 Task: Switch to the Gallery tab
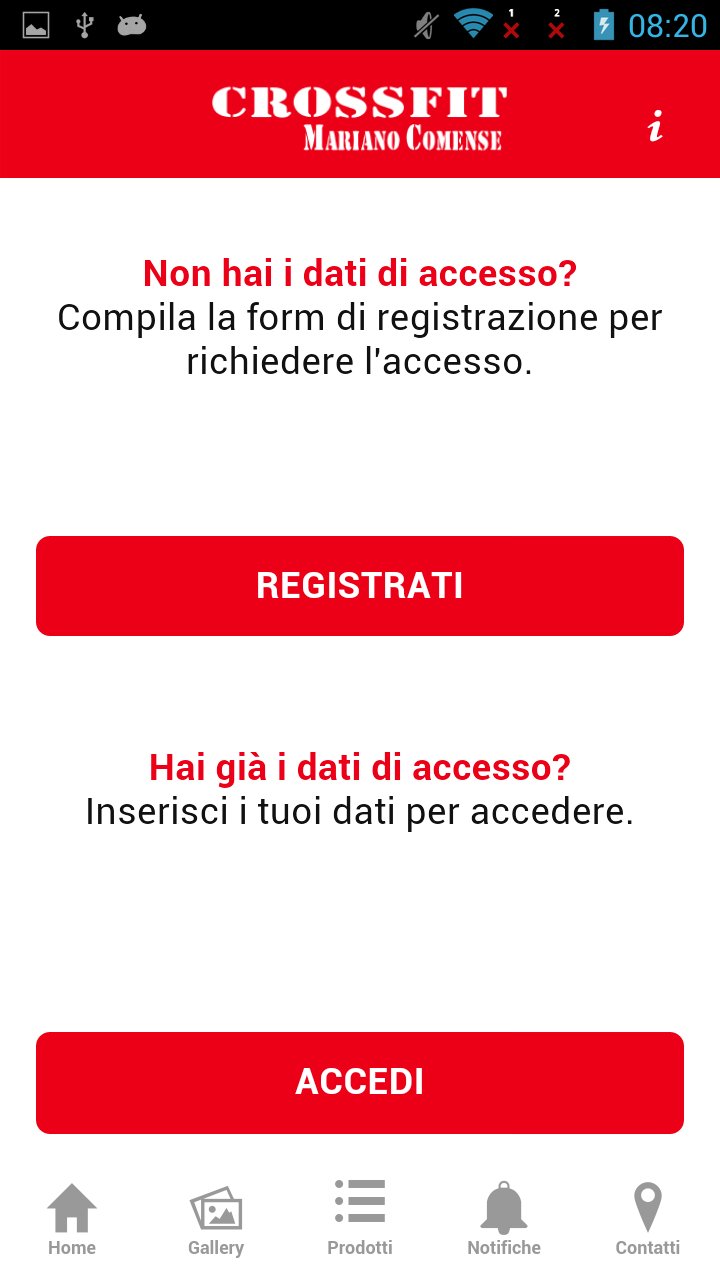pos(216,1218)
